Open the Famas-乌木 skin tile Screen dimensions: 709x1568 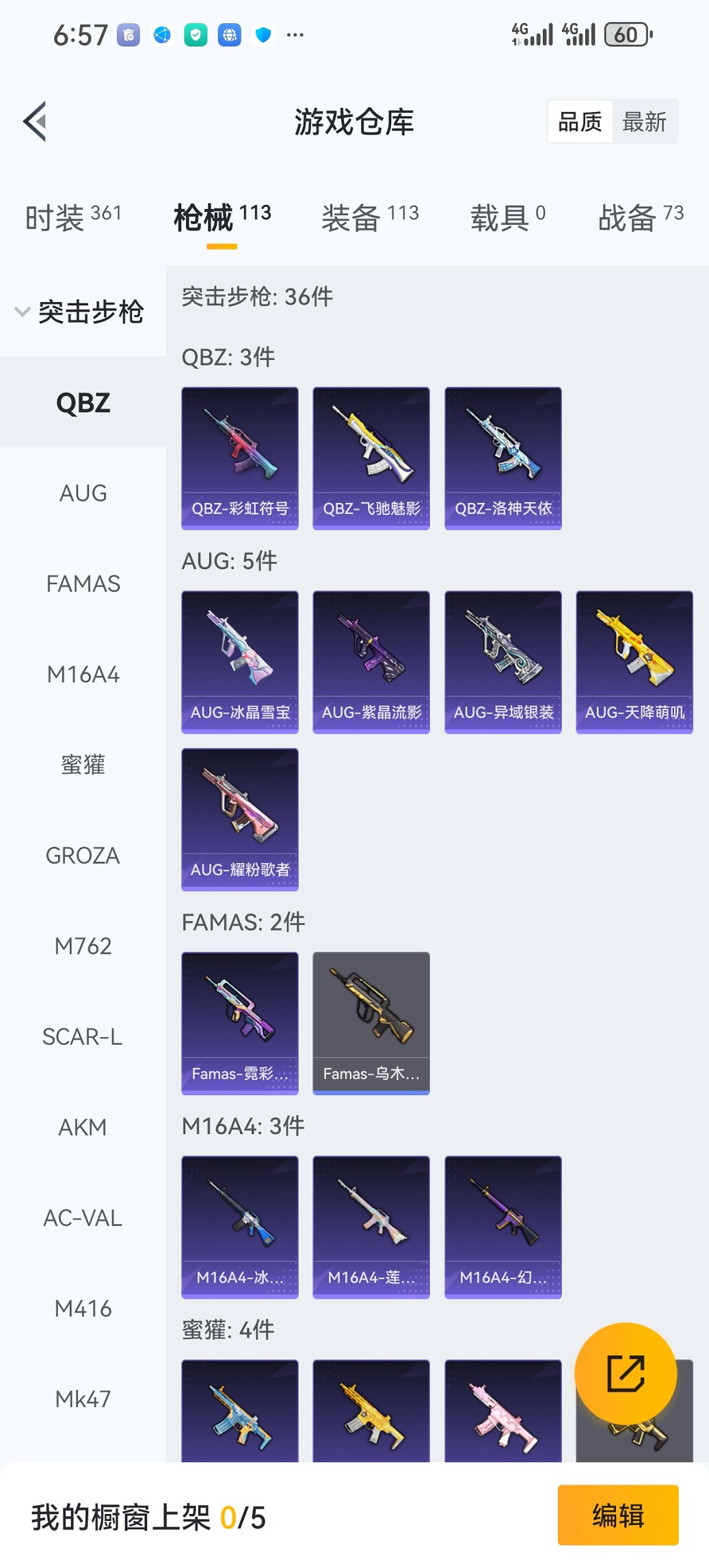371,1023
